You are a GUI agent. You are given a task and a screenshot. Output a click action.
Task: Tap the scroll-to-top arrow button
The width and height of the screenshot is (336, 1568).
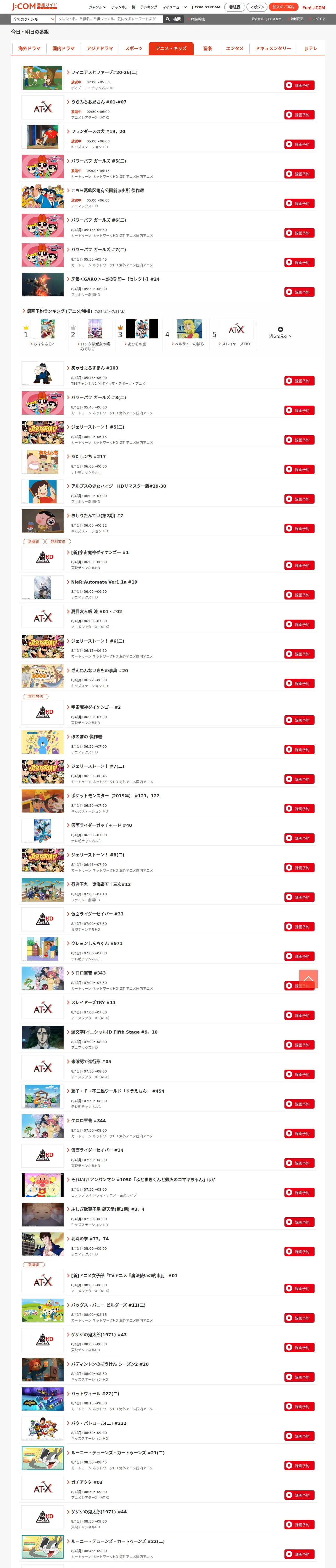308,979
